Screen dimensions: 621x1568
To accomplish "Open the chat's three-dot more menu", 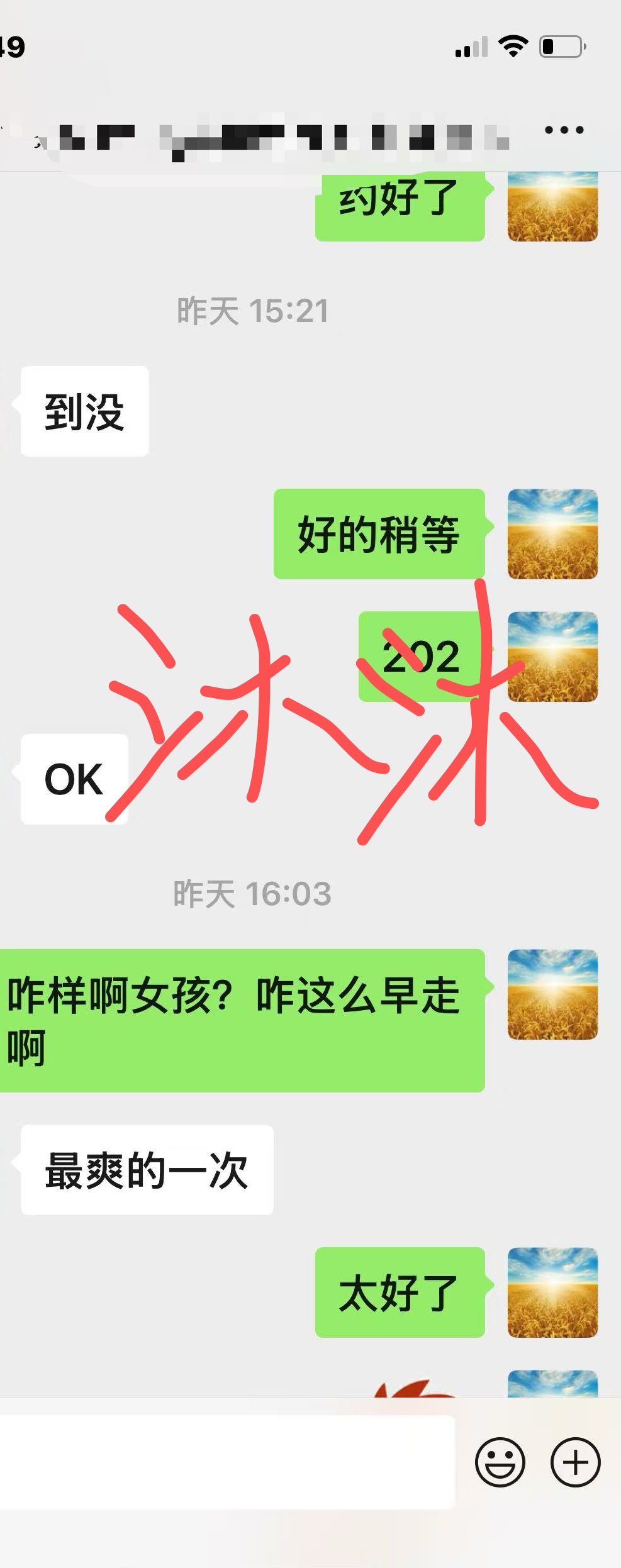I will coord(564,130).
